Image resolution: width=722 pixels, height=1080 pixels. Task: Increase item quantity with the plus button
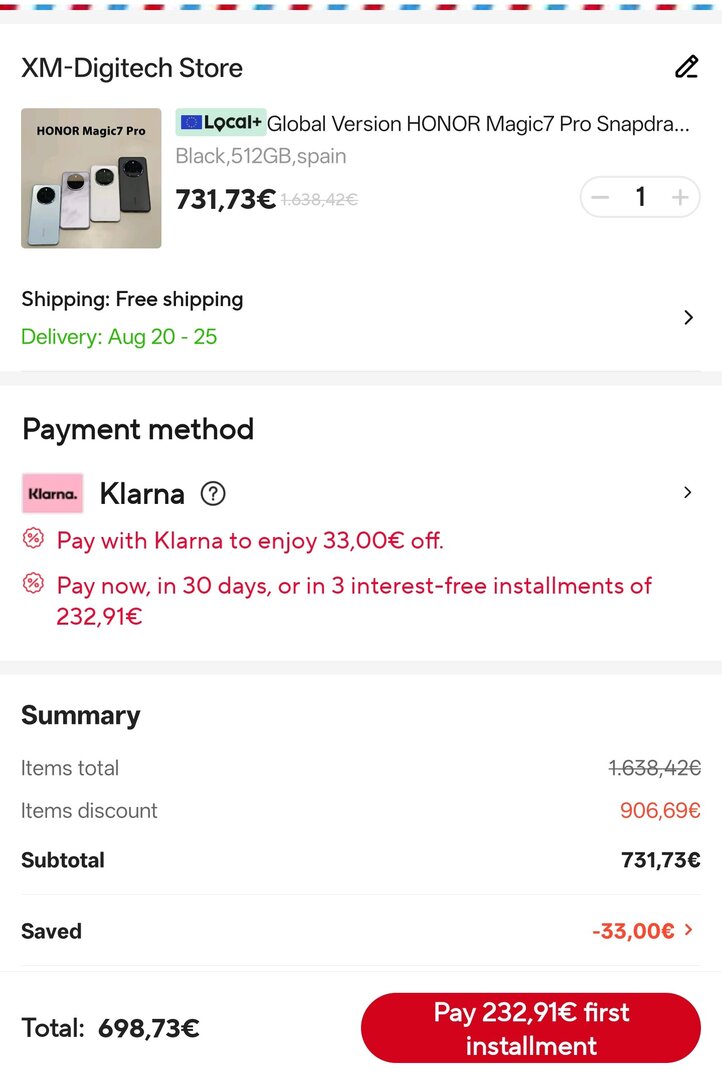[680, 197]
